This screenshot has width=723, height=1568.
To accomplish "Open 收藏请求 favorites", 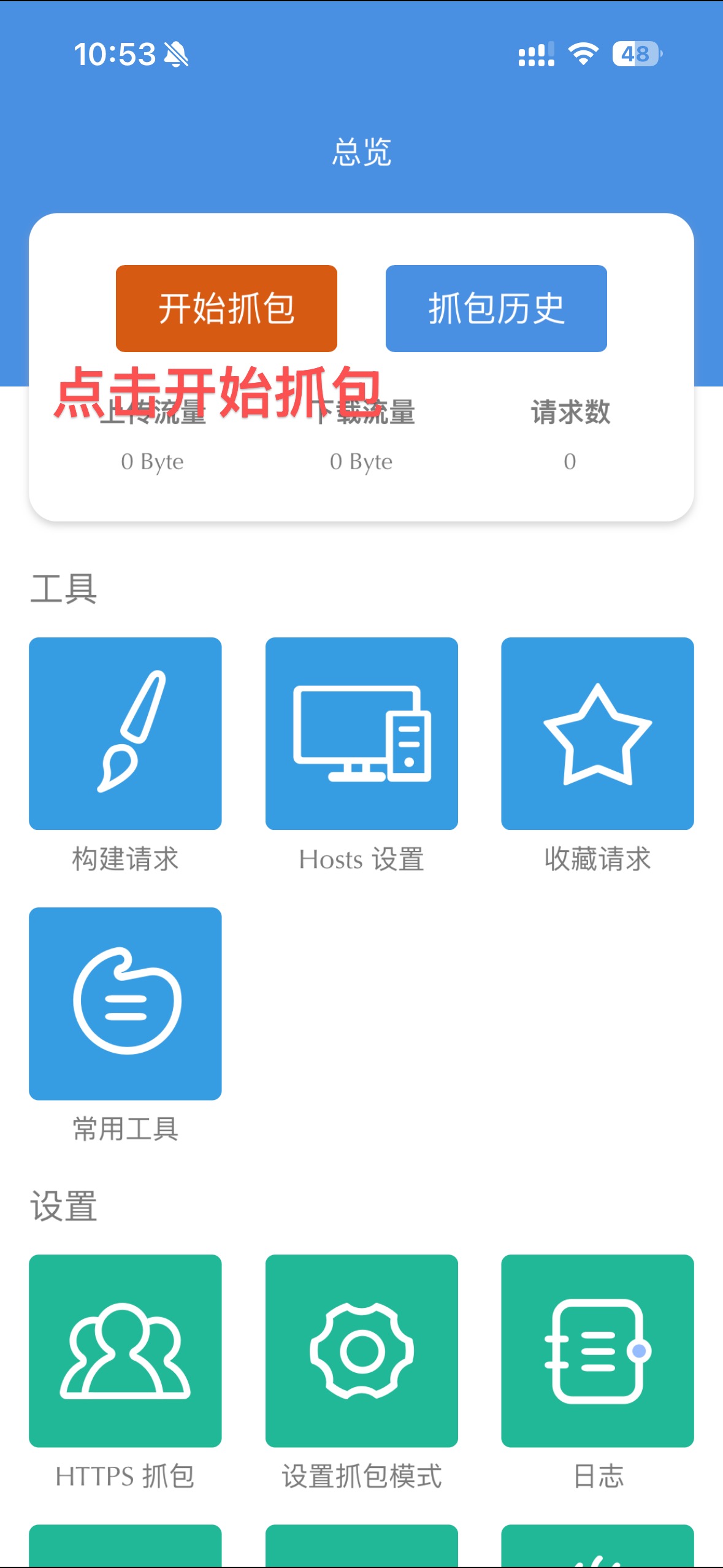I will [597, 734].
